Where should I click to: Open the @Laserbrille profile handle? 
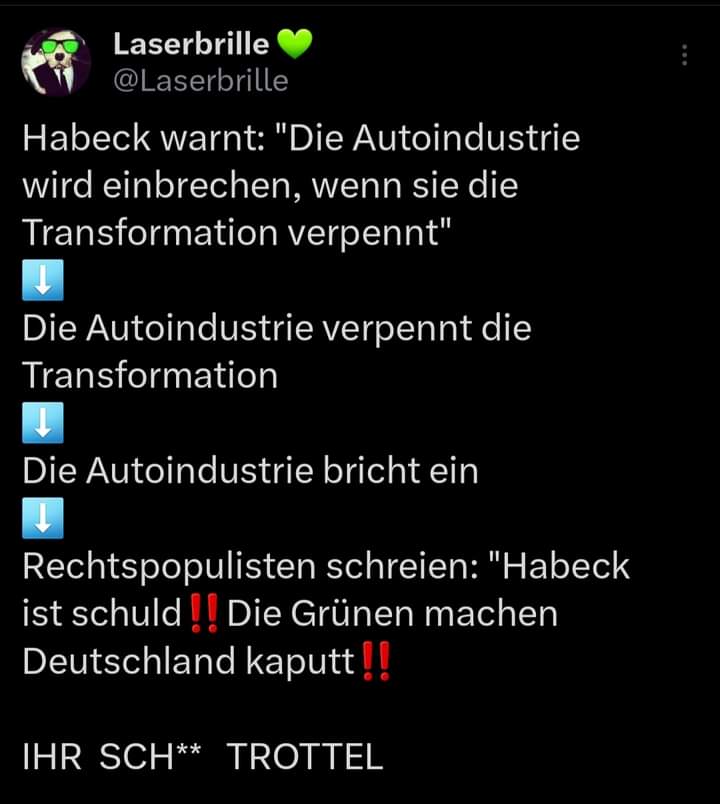click(200, 81)
